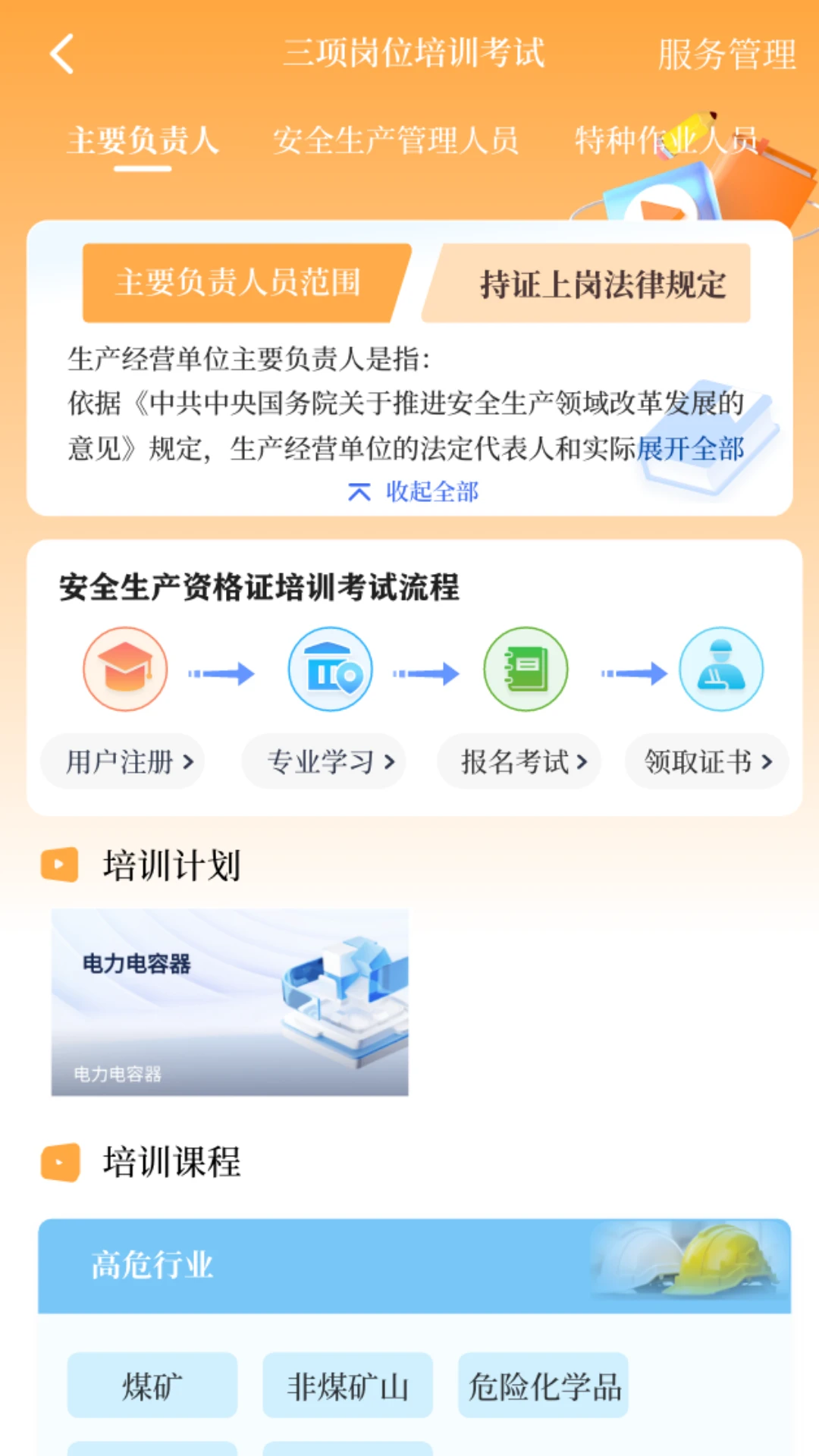
Task: Click the play icon beside 培训课程
Action: coord(59,1162)
